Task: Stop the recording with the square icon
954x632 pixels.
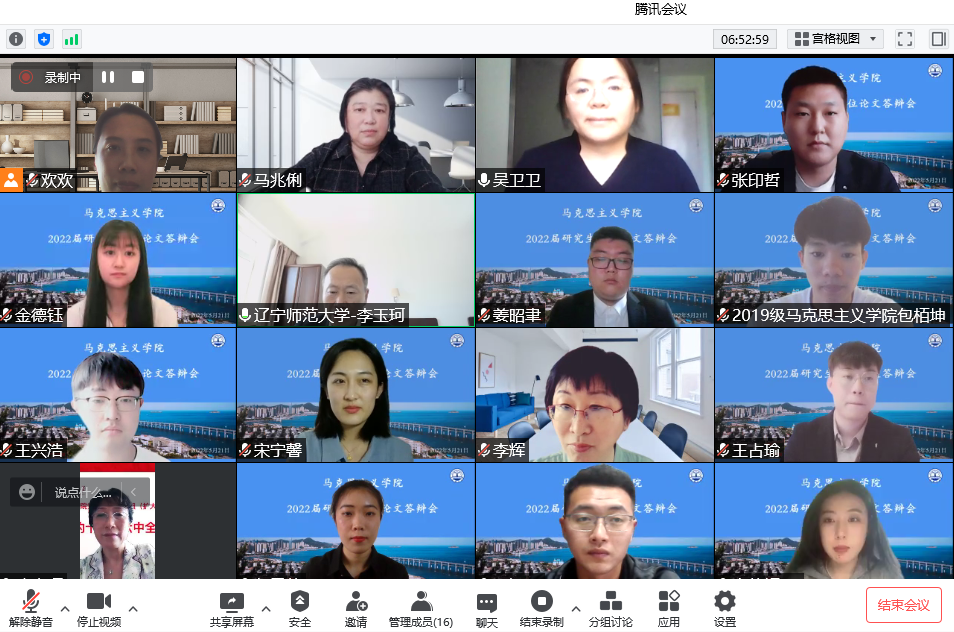Action: point(138,77)
